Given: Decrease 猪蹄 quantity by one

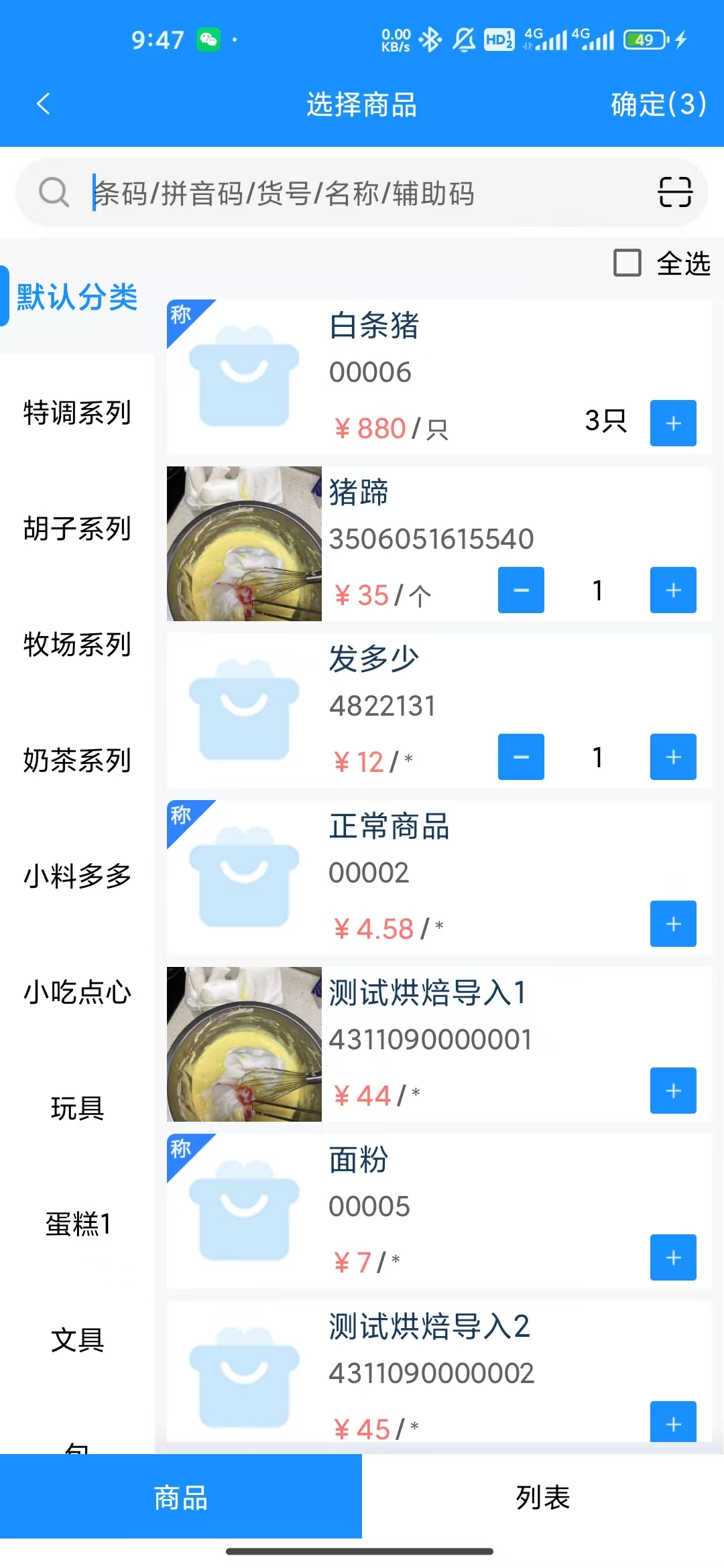Looking at the screenshot, I should 521,590.
